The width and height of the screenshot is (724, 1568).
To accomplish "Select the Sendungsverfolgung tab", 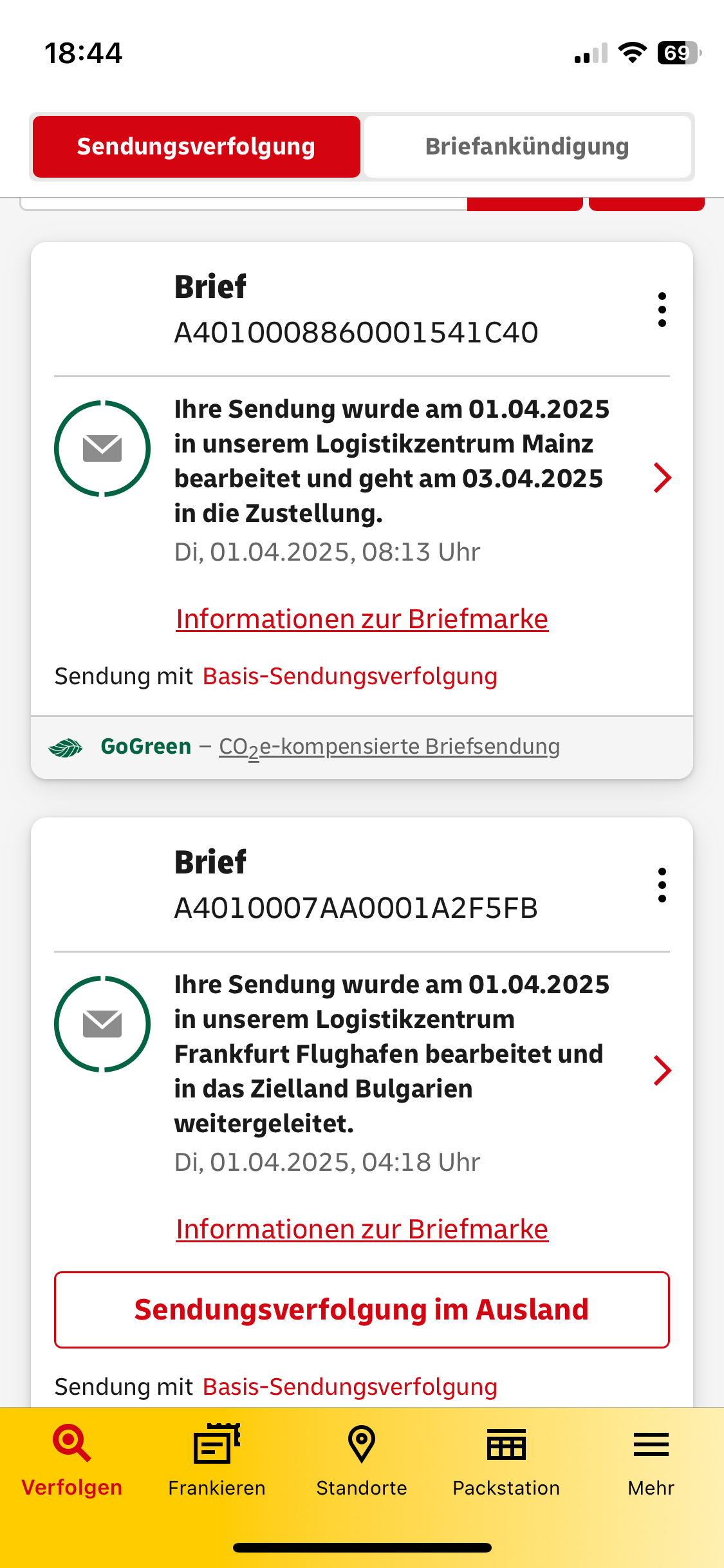I will [196, 147].
